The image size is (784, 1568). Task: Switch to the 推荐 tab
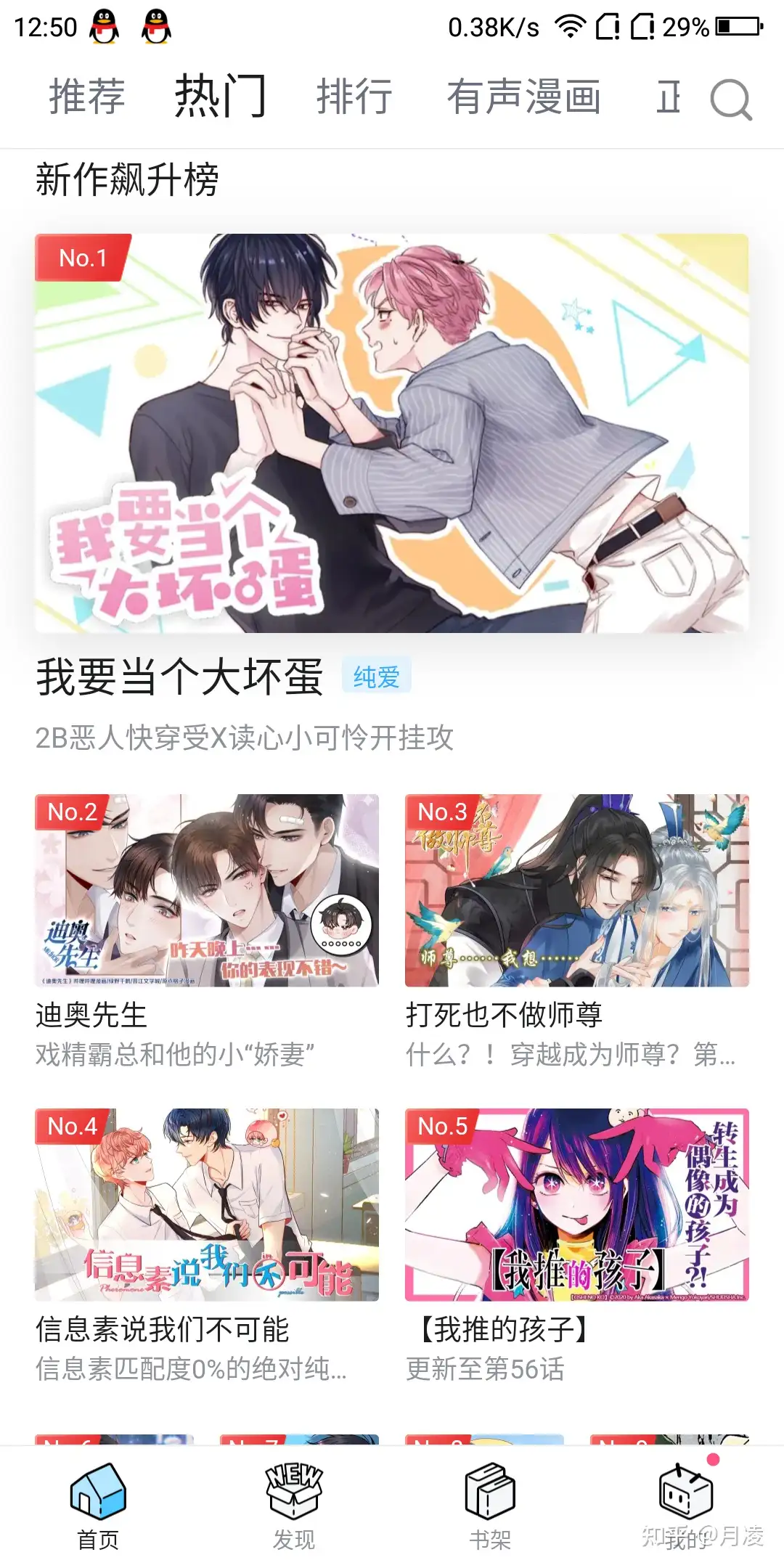(87, 97)
